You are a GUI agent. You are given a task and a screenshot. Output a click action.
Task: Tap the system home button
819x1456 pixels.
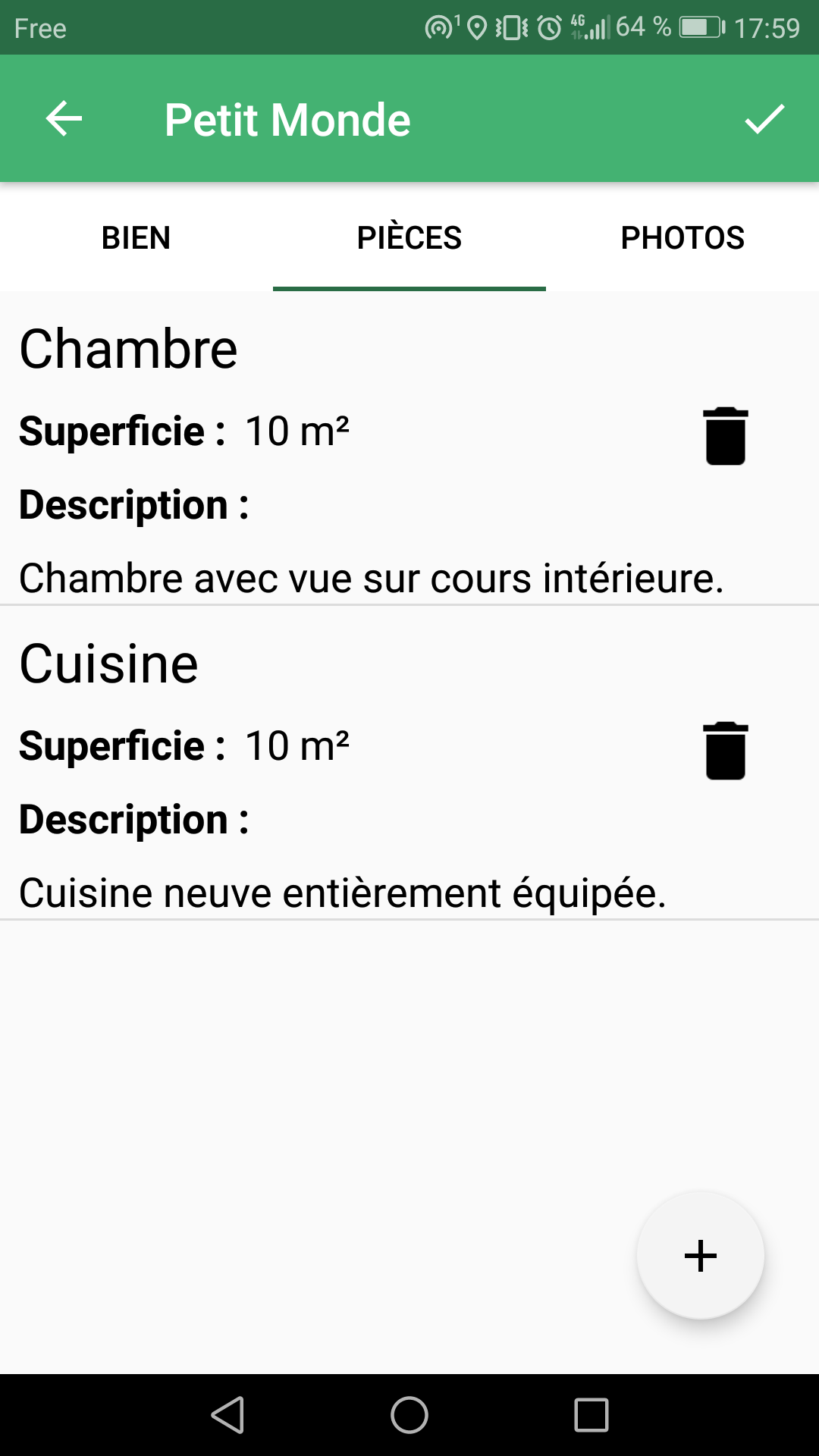point(409,1415)
